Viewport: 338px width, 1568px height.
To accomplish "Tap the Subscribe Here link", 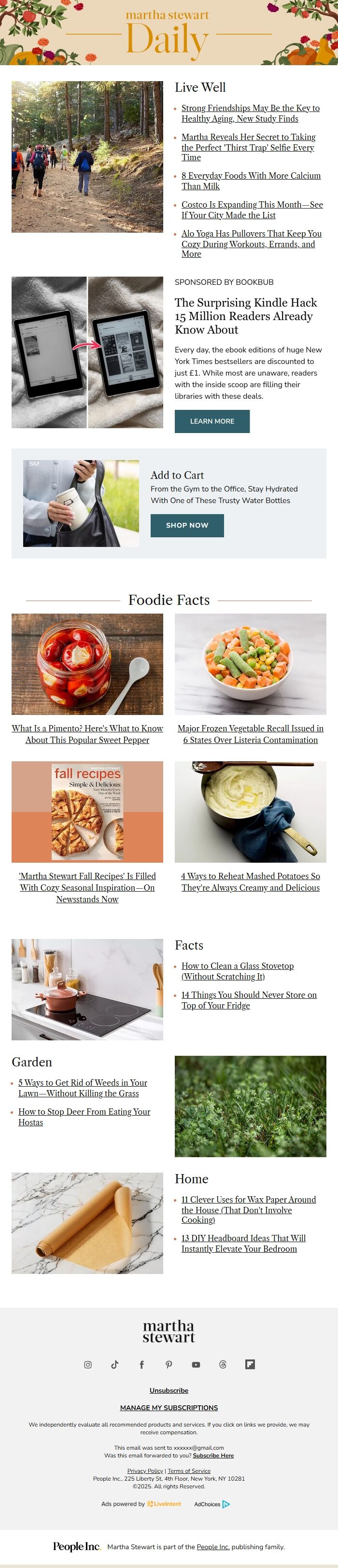I will [x=213, y=1456].
